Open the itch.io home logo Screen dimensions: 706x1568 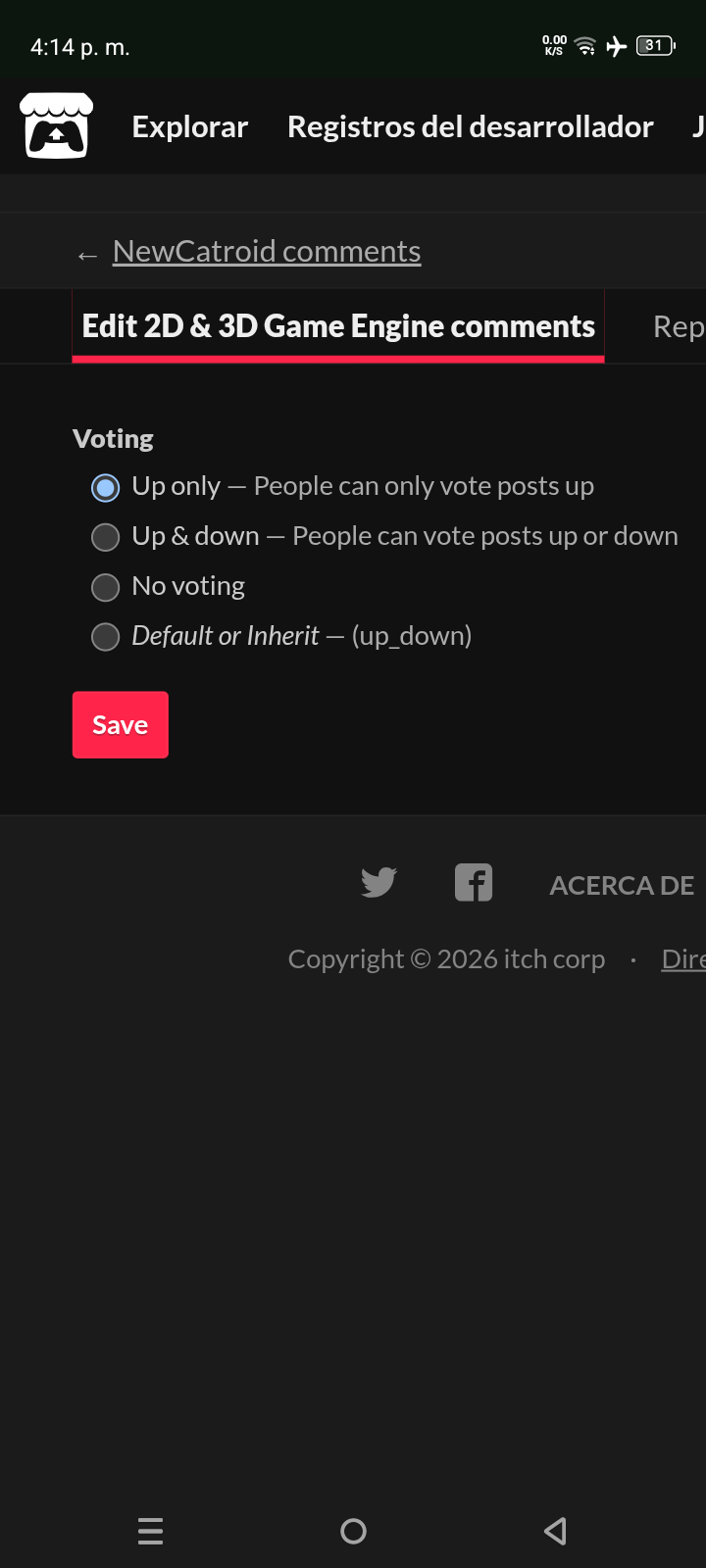[x=57, y=125]
